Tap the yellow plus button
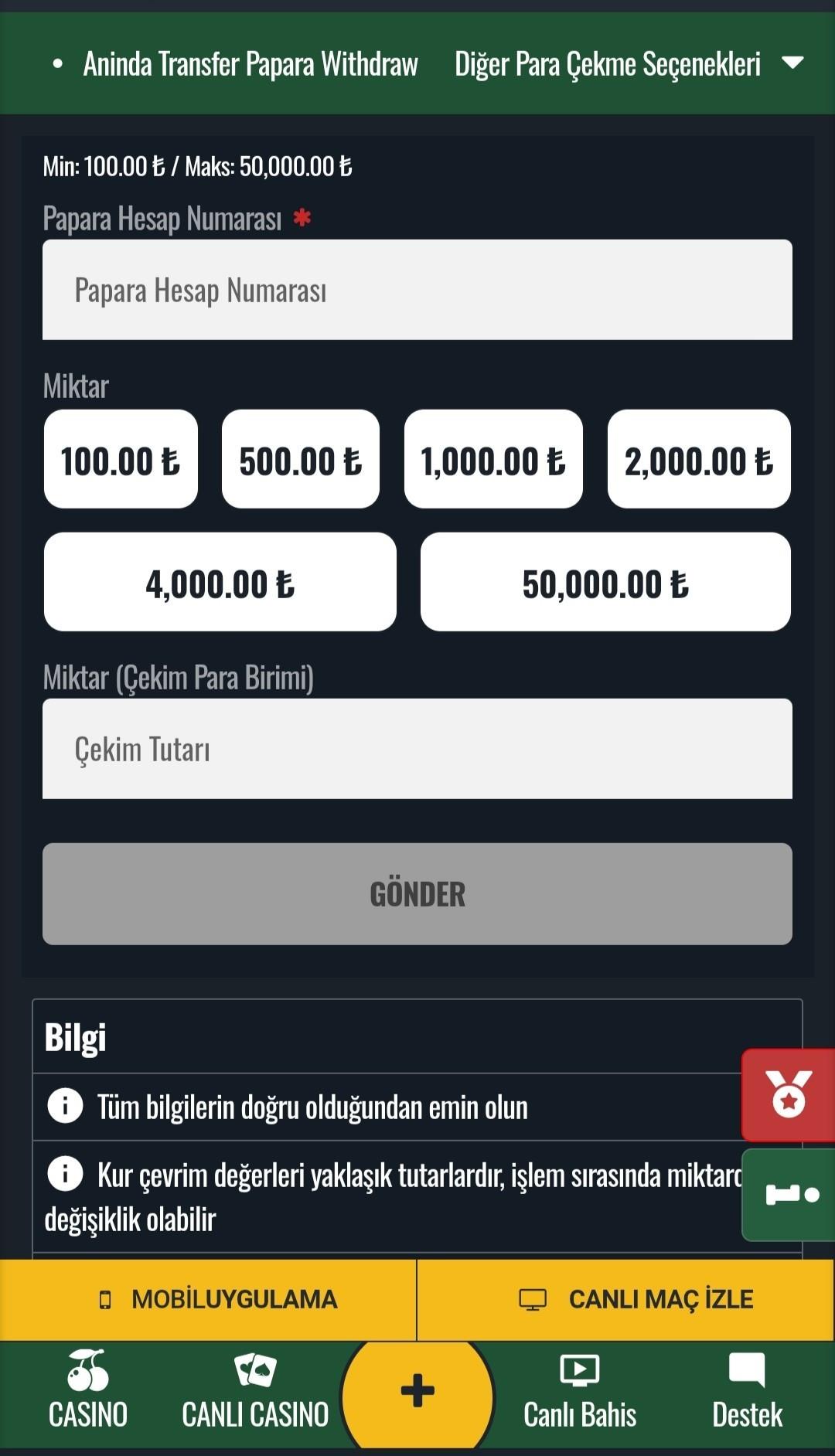The width and height of the screenshot is (835, 1456). tap(417, 1391)
